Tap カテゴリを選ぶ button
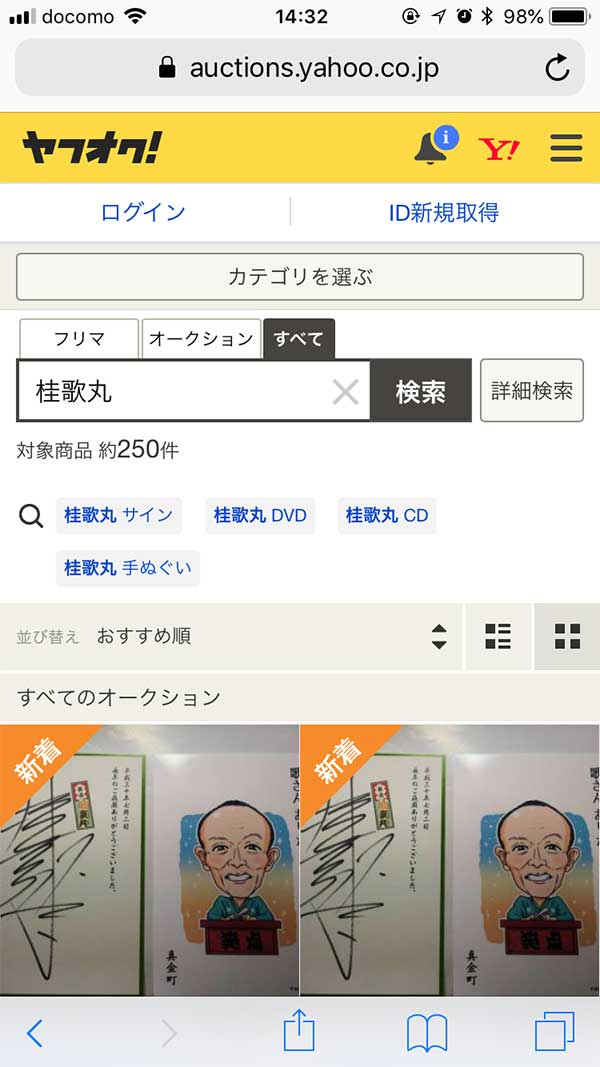Screen dimensions: 600x1067 click(x=299, y=277)
